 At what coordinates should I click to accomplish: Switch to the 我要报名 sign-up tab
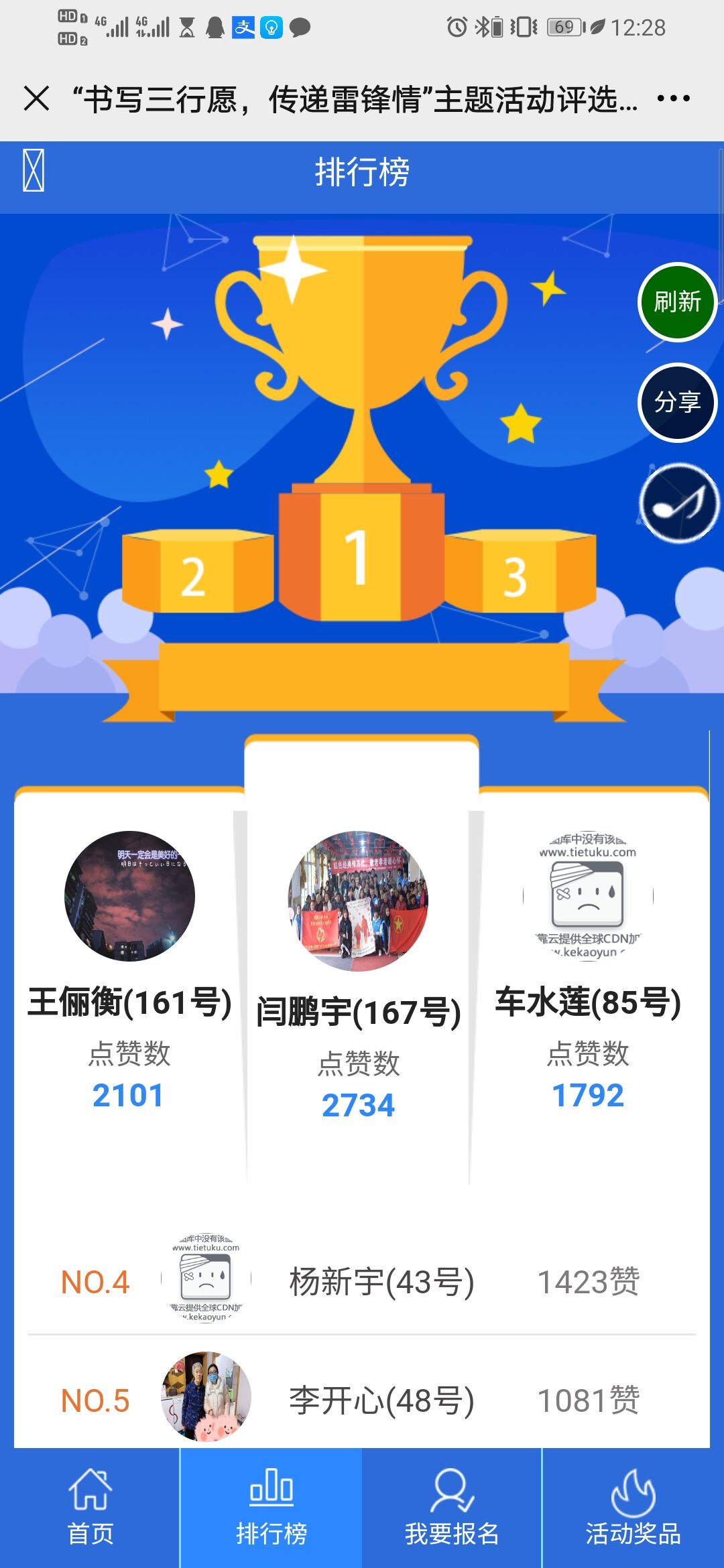click(452, 1508)
